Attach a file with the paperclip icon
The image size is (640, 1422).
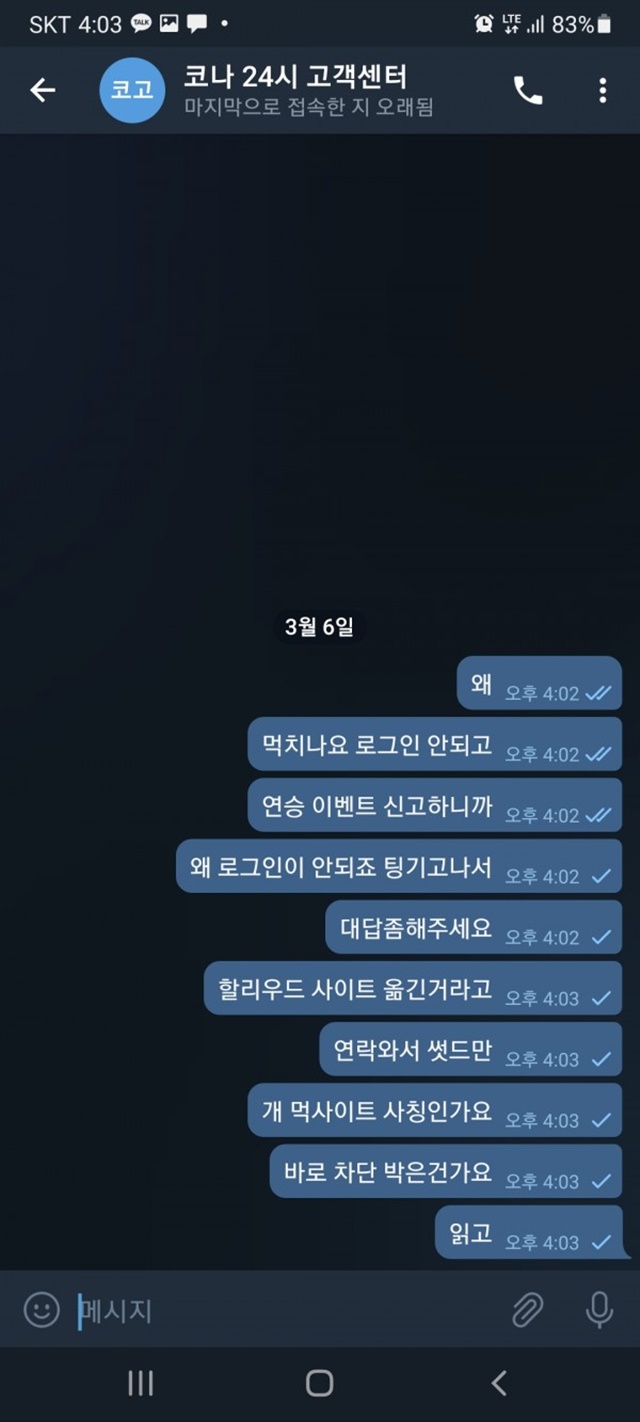point(527,1309)
